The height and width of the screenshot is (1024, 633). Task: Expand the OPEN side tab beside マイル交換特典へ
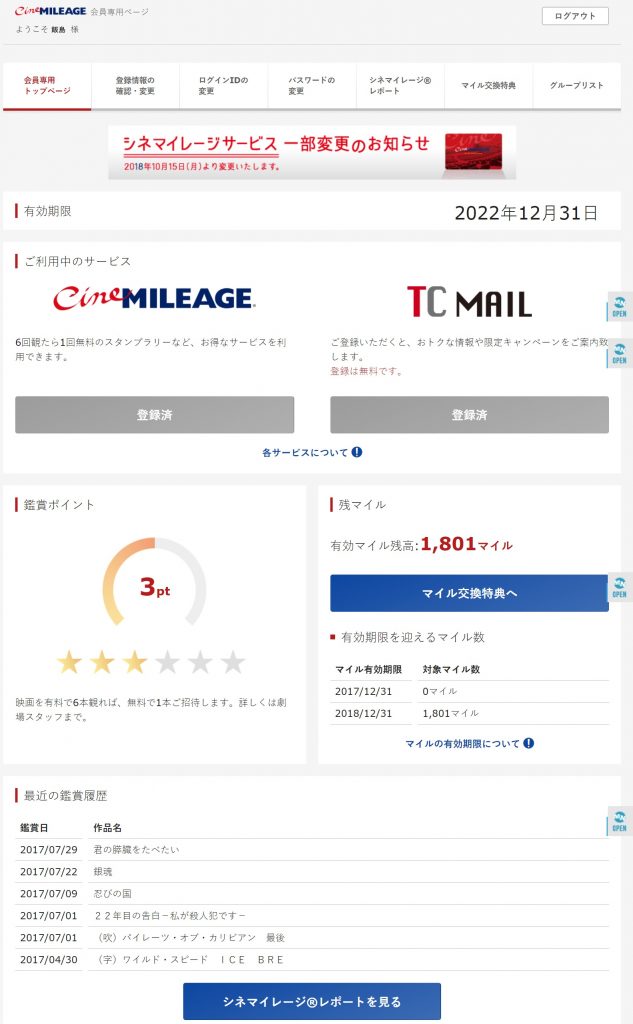tap(620, 588)
